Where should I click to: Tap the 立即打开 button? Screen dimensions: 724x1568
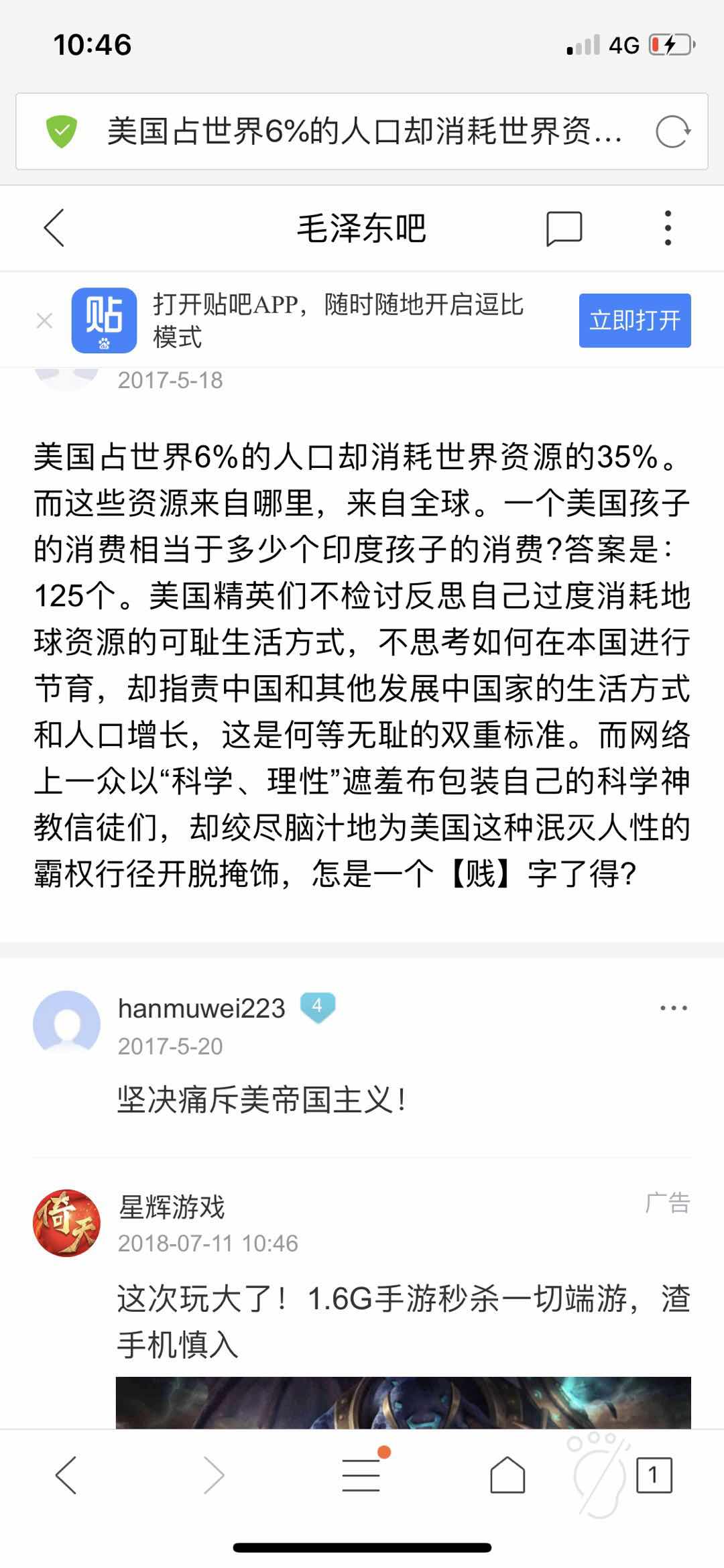click(634, 320)
